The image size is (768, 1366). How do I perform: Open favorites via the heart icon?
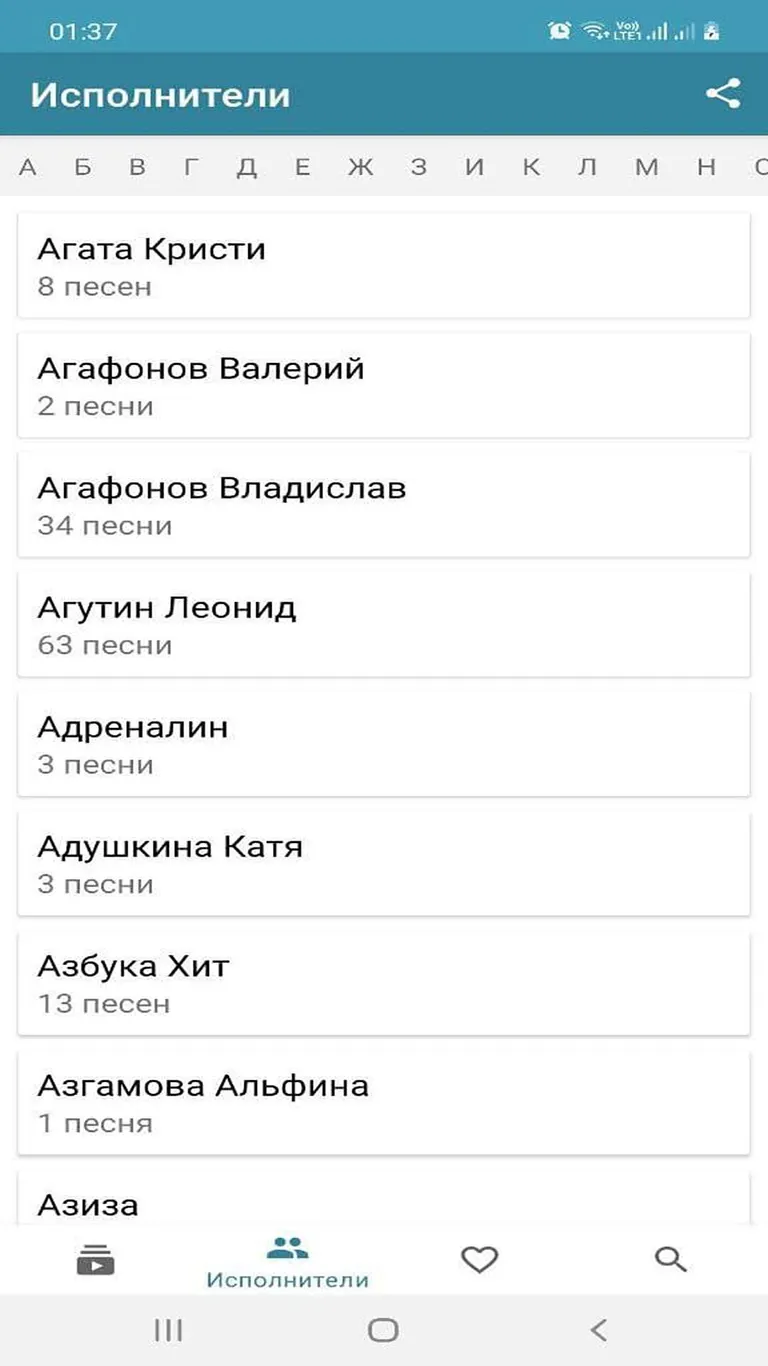[x=479, y=1259]
